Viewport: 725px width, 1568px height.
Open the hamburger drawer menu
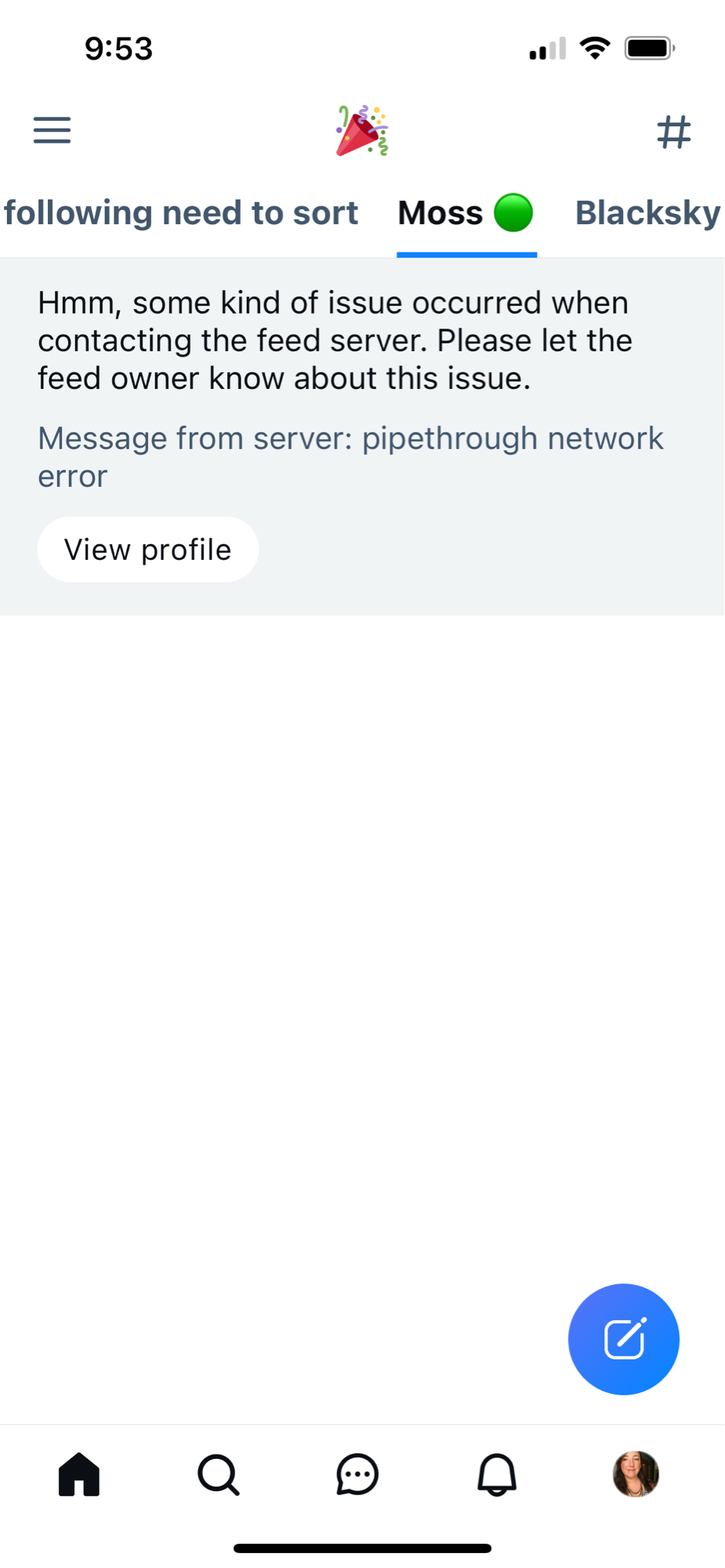click(x=52, y=130)
